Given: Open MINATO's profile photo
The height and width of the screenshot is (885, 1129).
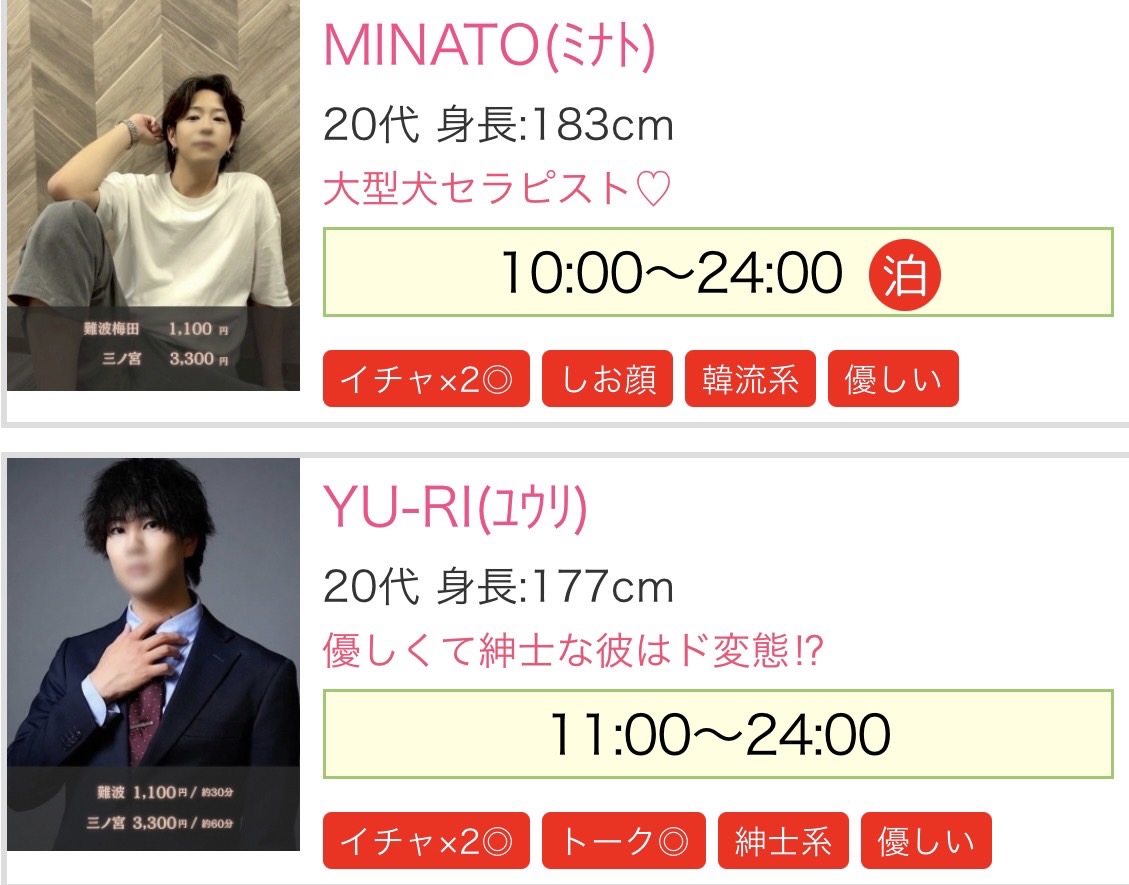Looking at the screenshot, I should pos(153,195).
